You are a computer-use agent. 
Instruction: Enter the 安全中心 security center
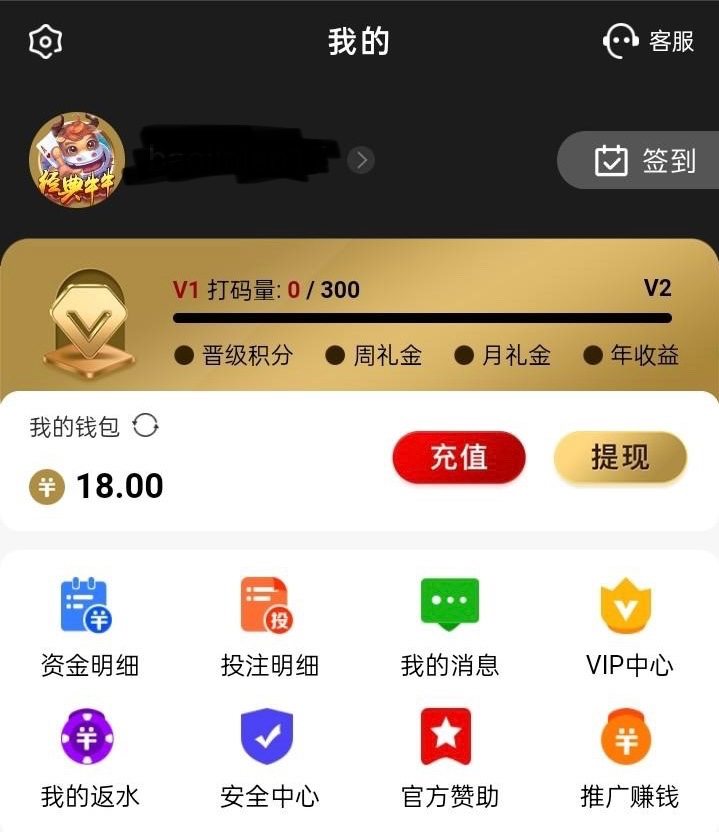tap(268, 758)
